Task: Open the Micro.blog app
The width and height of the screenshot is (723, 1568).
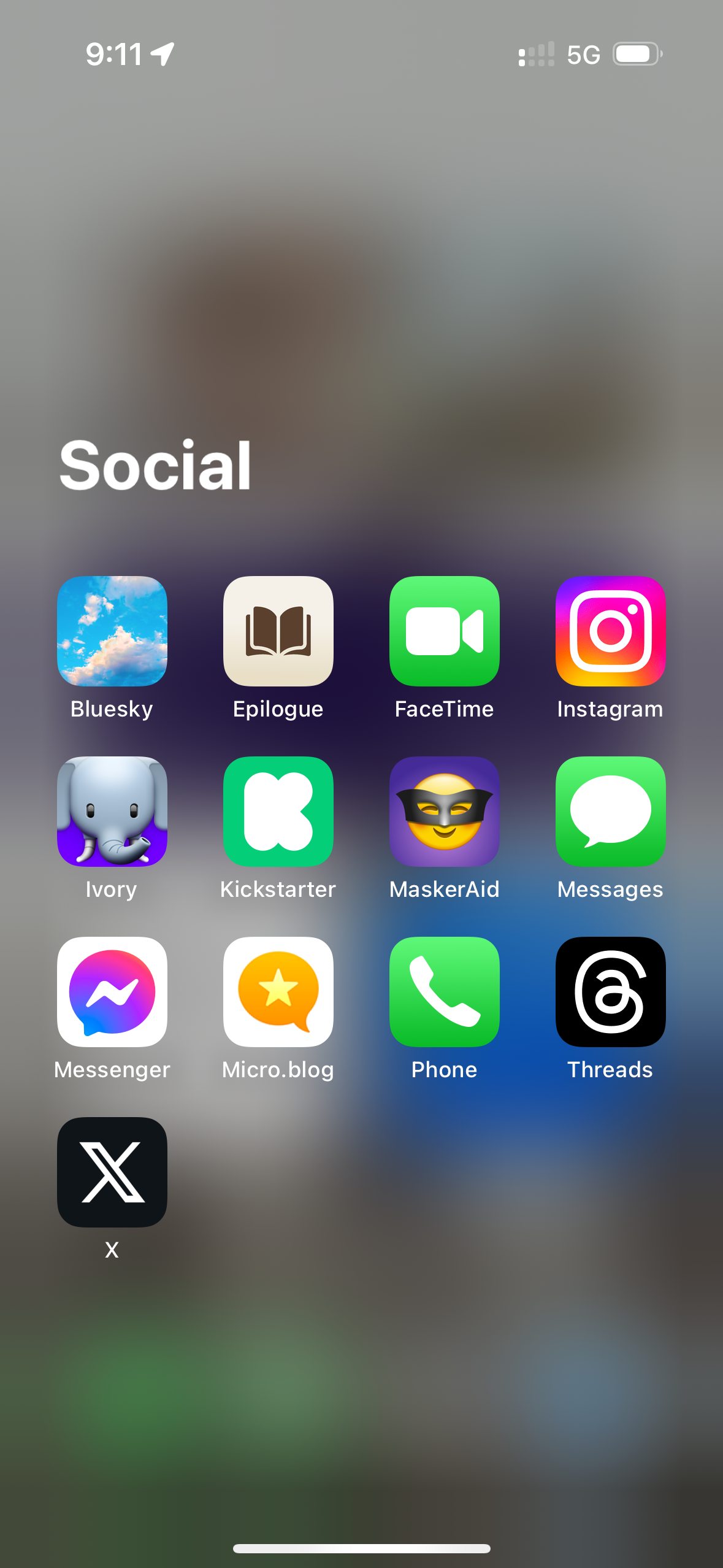Action: pyautogui.click(x=278, y=991)
